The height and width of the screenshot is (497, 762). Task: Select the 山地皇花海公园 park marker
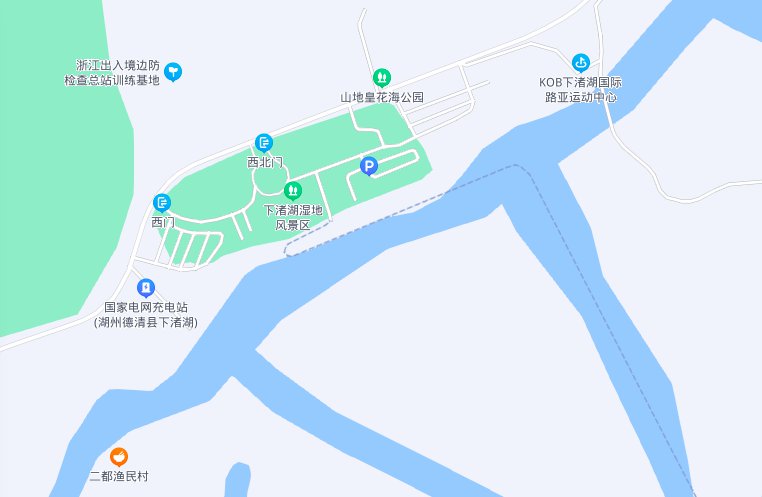[381, 77]
